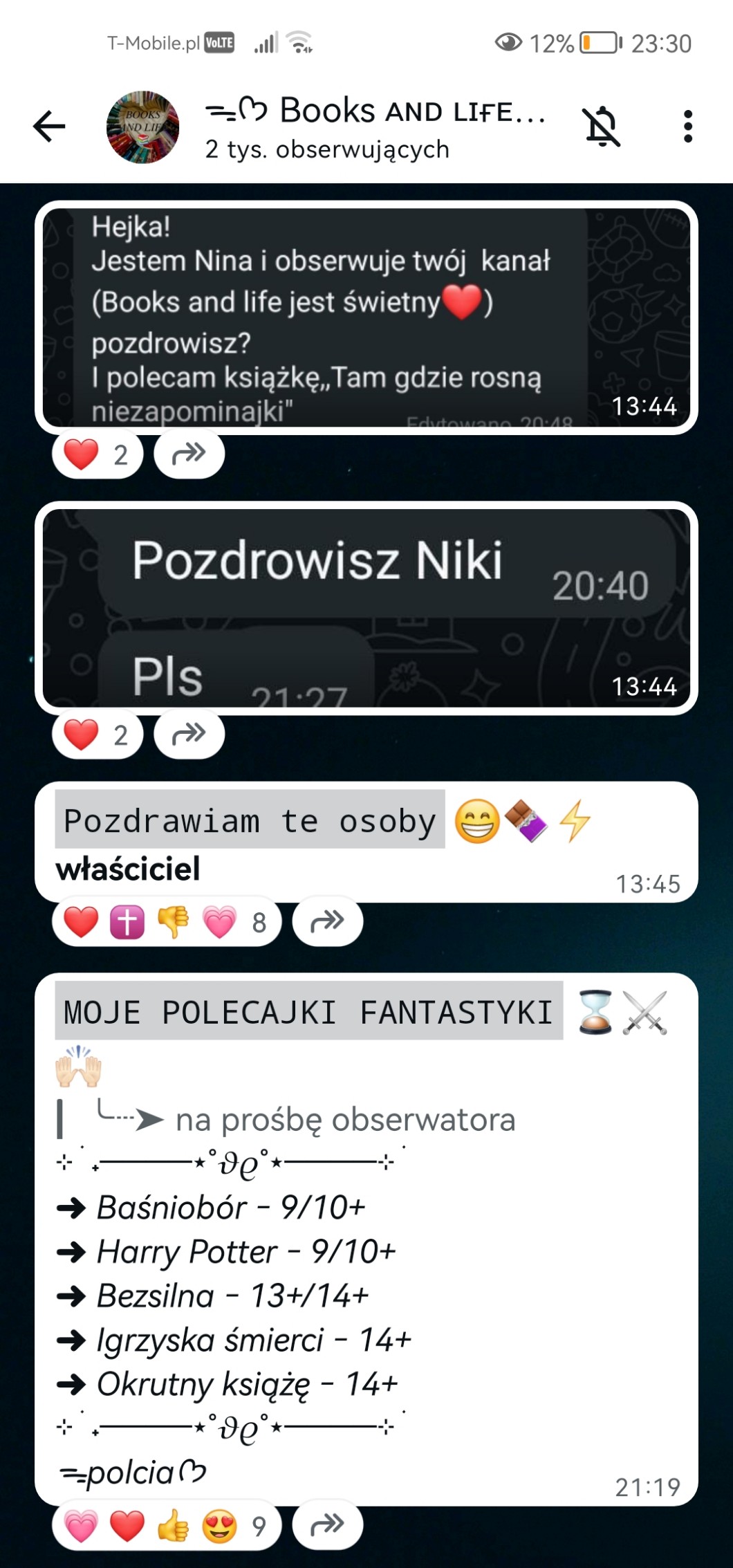Forward the Hejka Nina screenshot post
The image size is (733, 1568).
(189, 454)
